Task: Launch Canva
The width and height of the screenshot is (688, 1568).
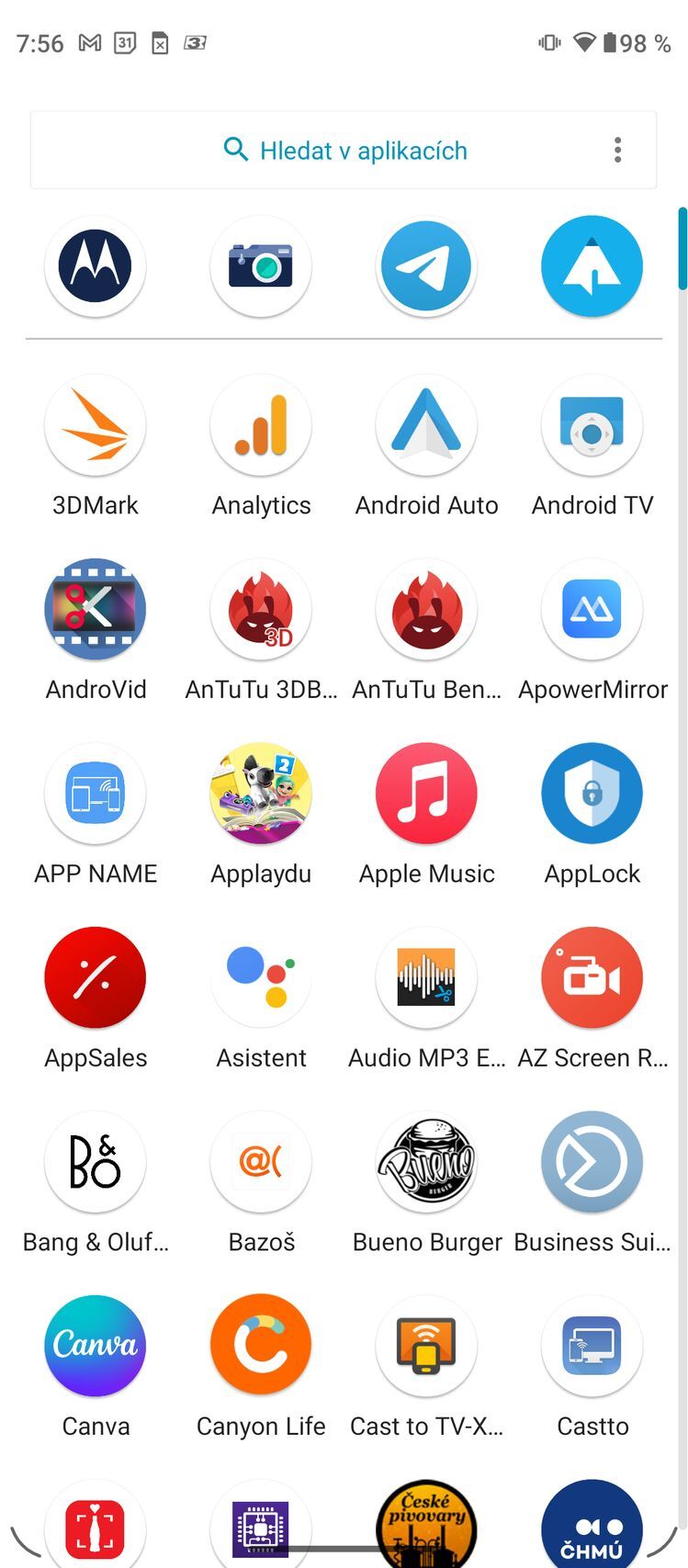Action: pyautogui.click(x=96, y=1346)
